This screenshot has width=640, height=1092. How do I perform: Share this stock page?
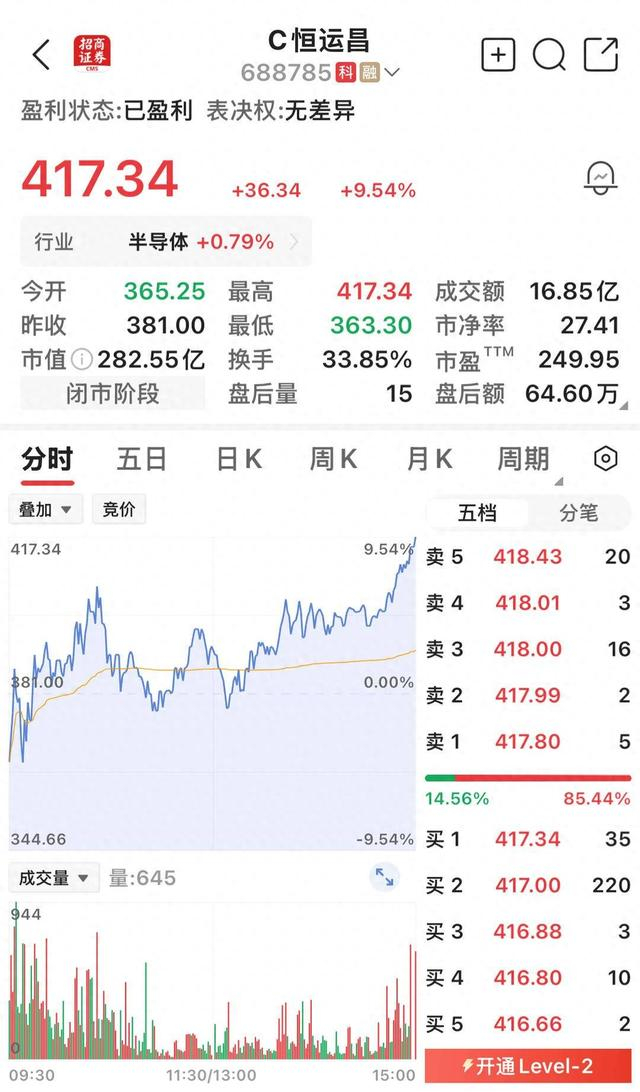pos(601,55)
